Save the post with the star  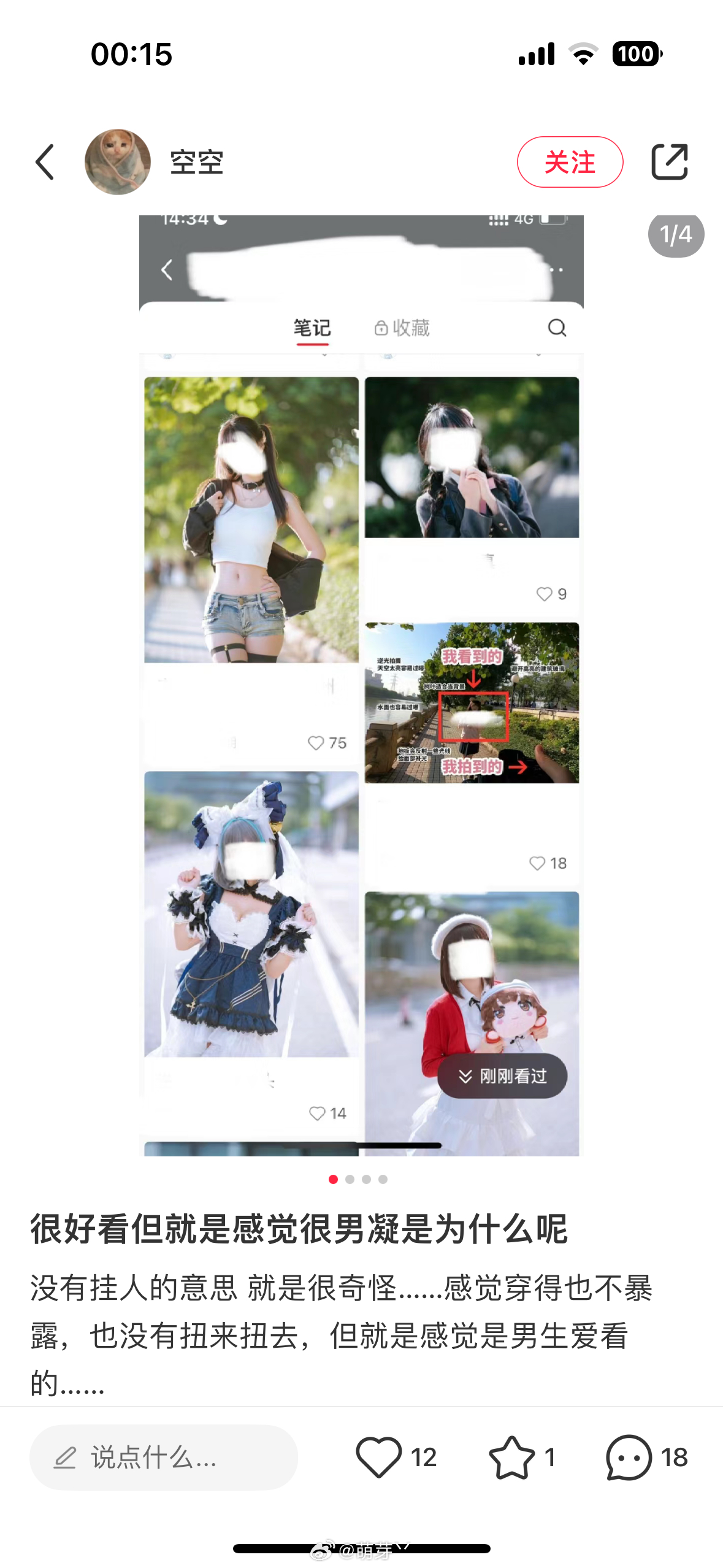click(x=511, y=1457)
